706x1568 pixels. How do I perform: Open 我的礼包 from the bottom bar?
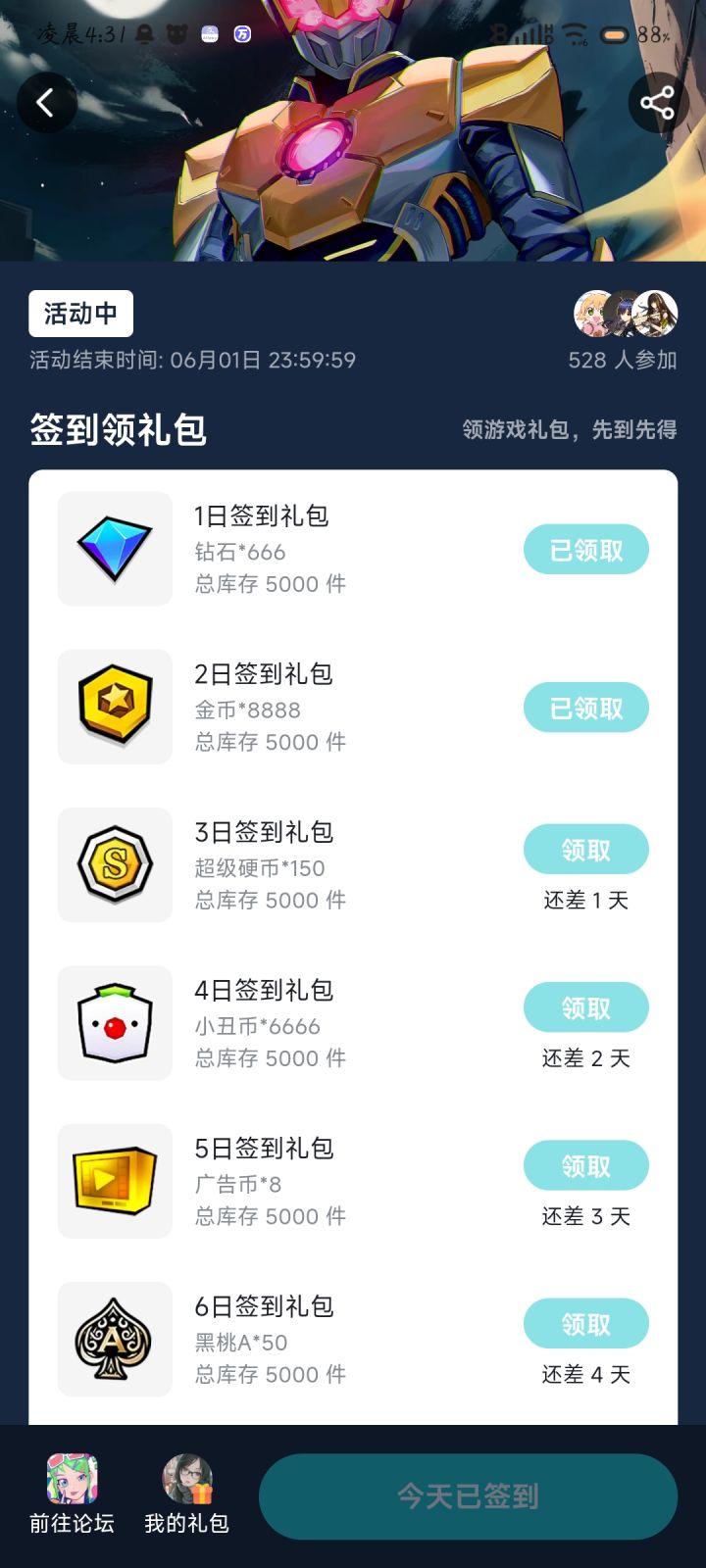point(186,1524)
